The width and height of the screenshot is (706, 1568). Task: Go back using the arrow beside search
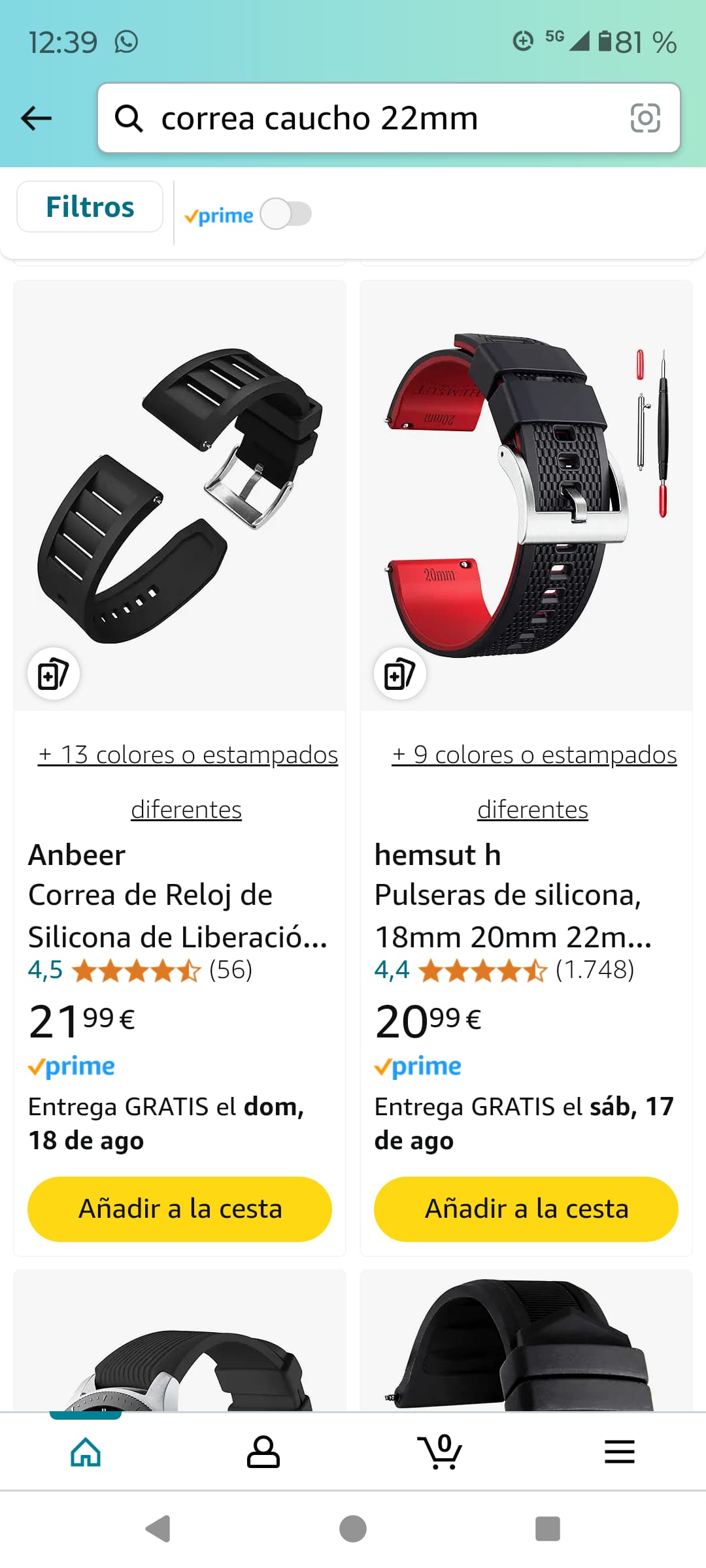pos(36,118)
